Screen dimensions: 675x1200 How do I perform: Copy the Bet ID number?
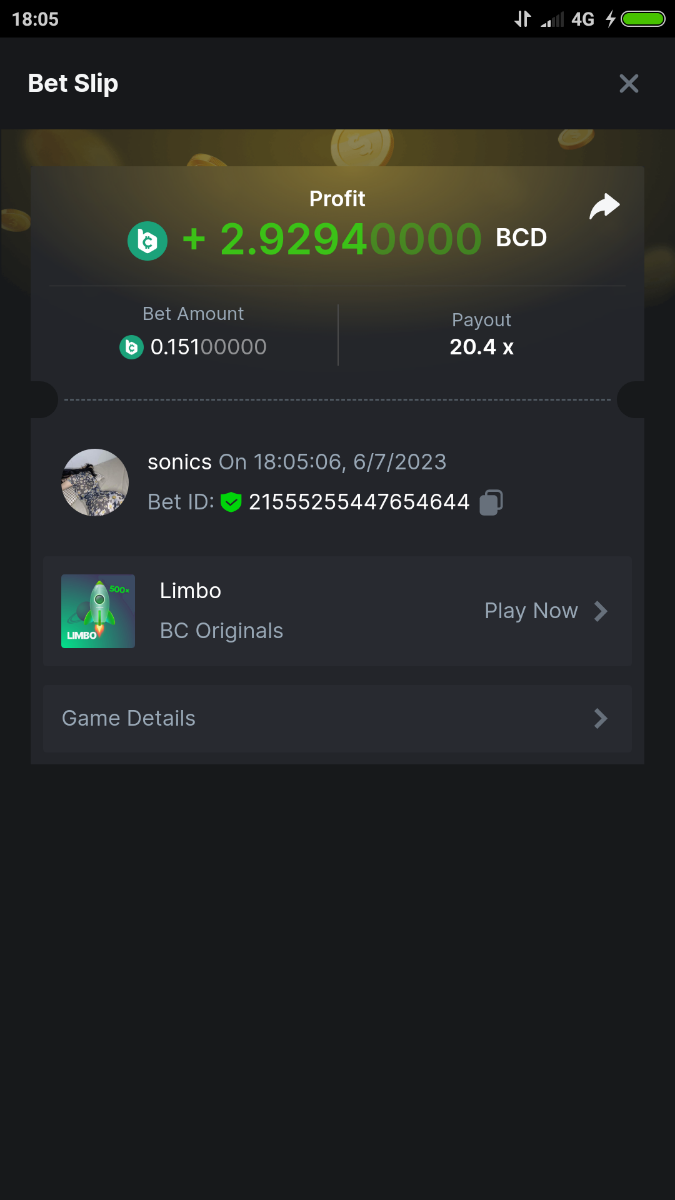pyautogui.click(x=491, y=502)
